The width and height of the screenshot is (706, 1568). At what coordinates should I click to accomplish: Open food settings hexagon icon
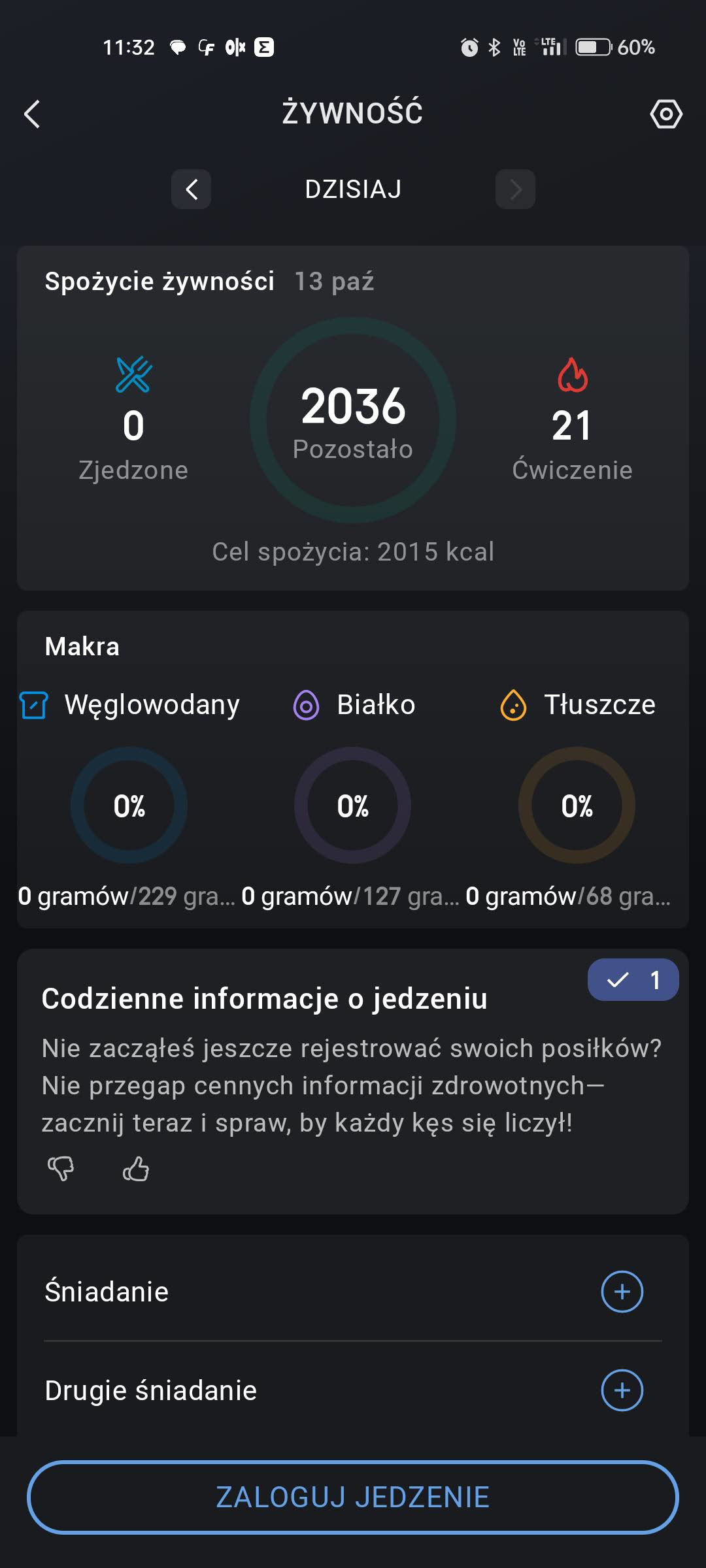665,114
